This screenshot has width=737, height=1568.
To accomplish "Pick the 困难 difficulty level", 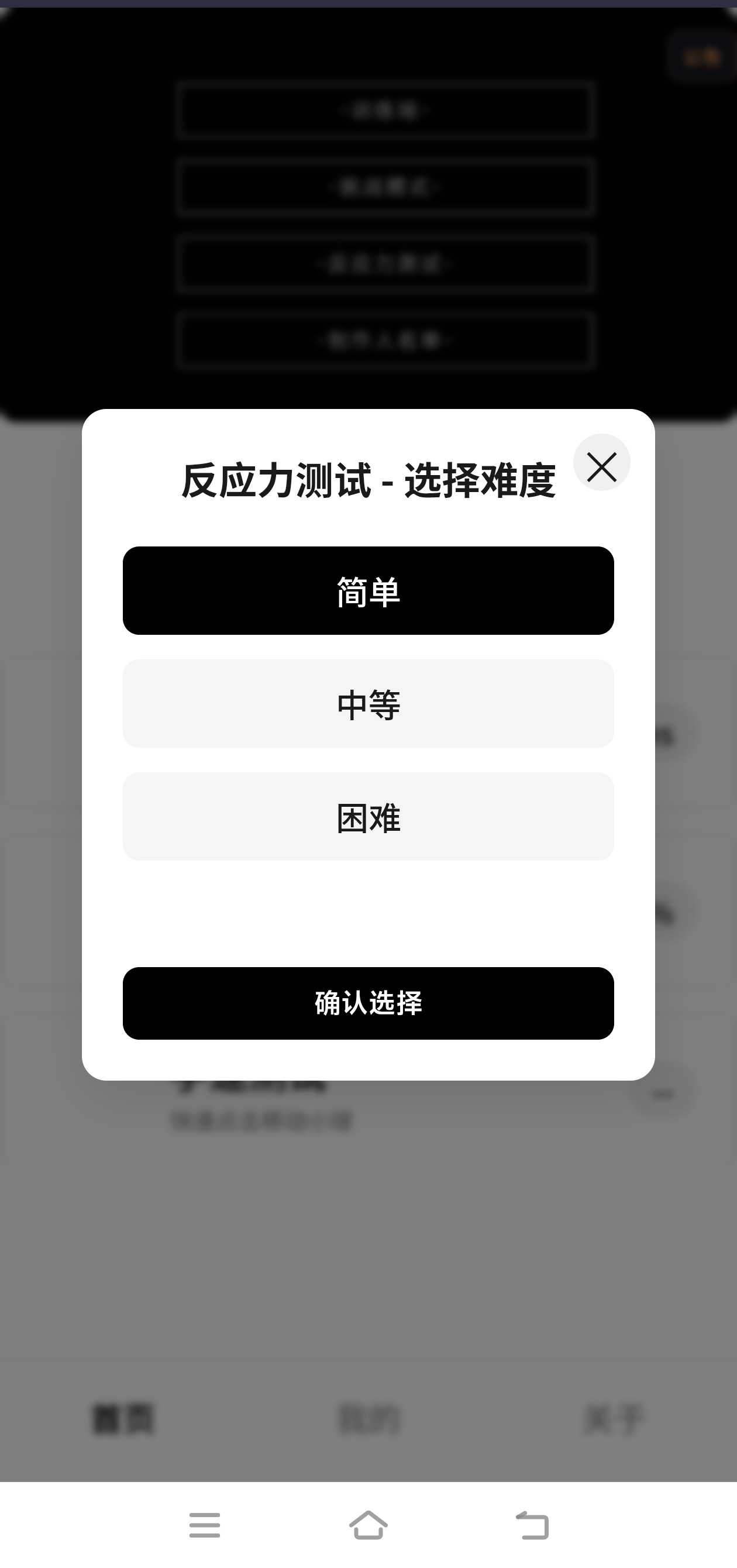I will click(x=368, y=816).
